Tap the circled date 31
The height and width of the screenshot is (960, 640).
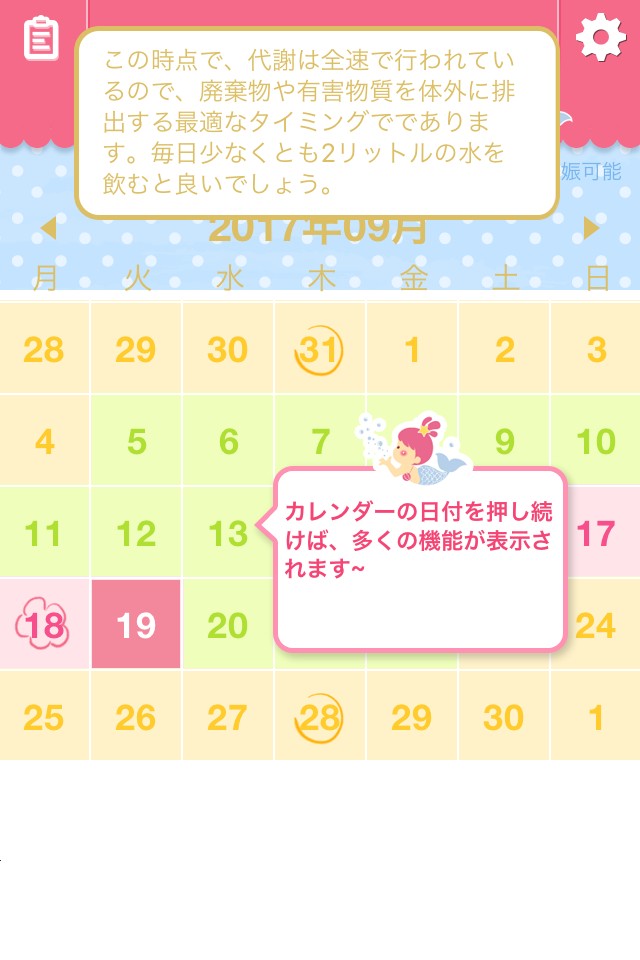(320, 350)
